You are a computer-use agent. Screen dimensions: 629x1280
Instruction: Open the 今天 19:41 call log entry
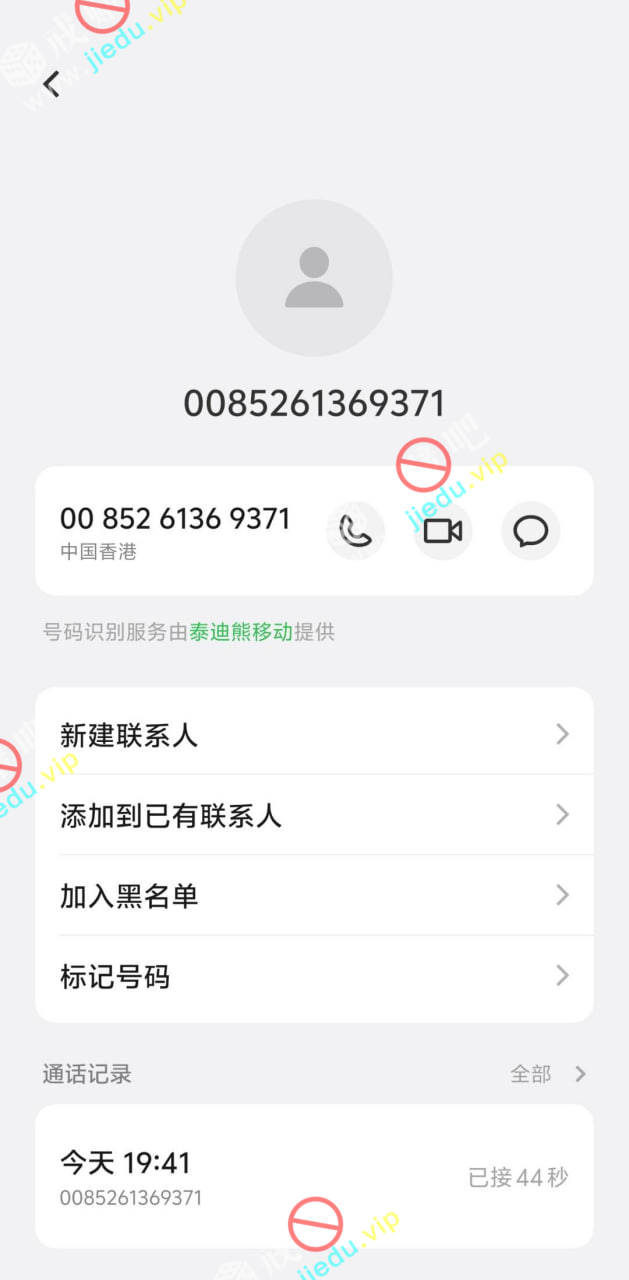[x=314, y=1176]
